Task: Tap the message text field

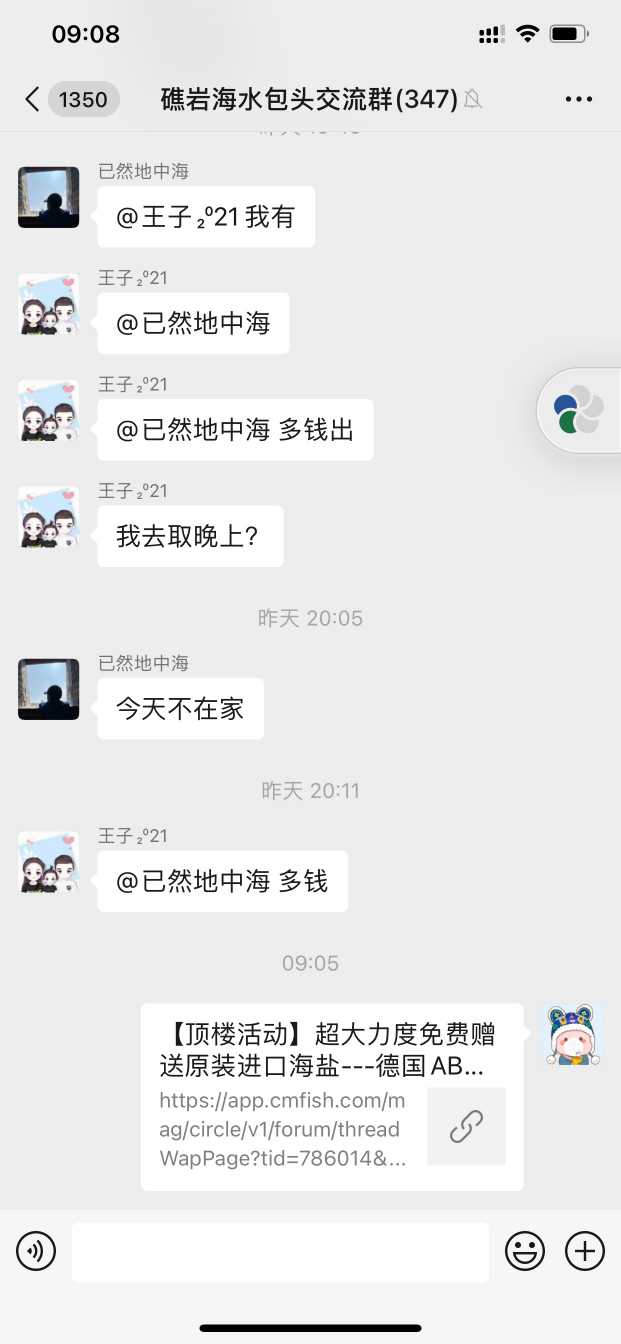Action: pos(280,1251)
